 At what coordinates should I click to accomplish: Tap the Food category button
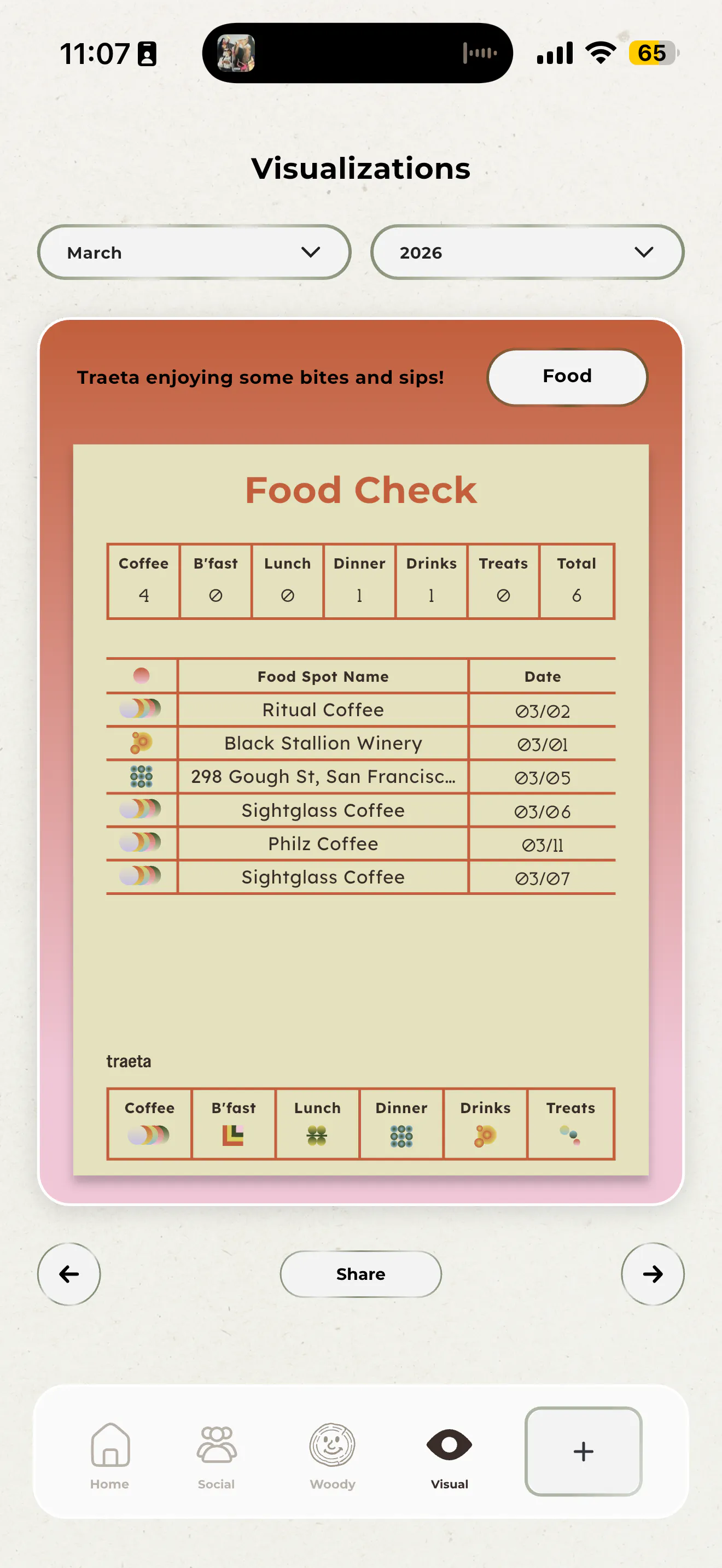(x=567, y=377)
